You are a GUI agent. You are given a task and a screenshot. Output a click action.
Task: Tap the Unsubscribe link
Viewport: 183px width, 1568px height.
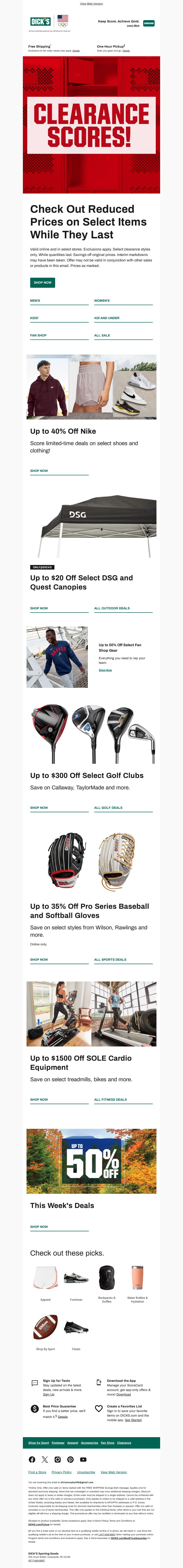click(86, 1472)
